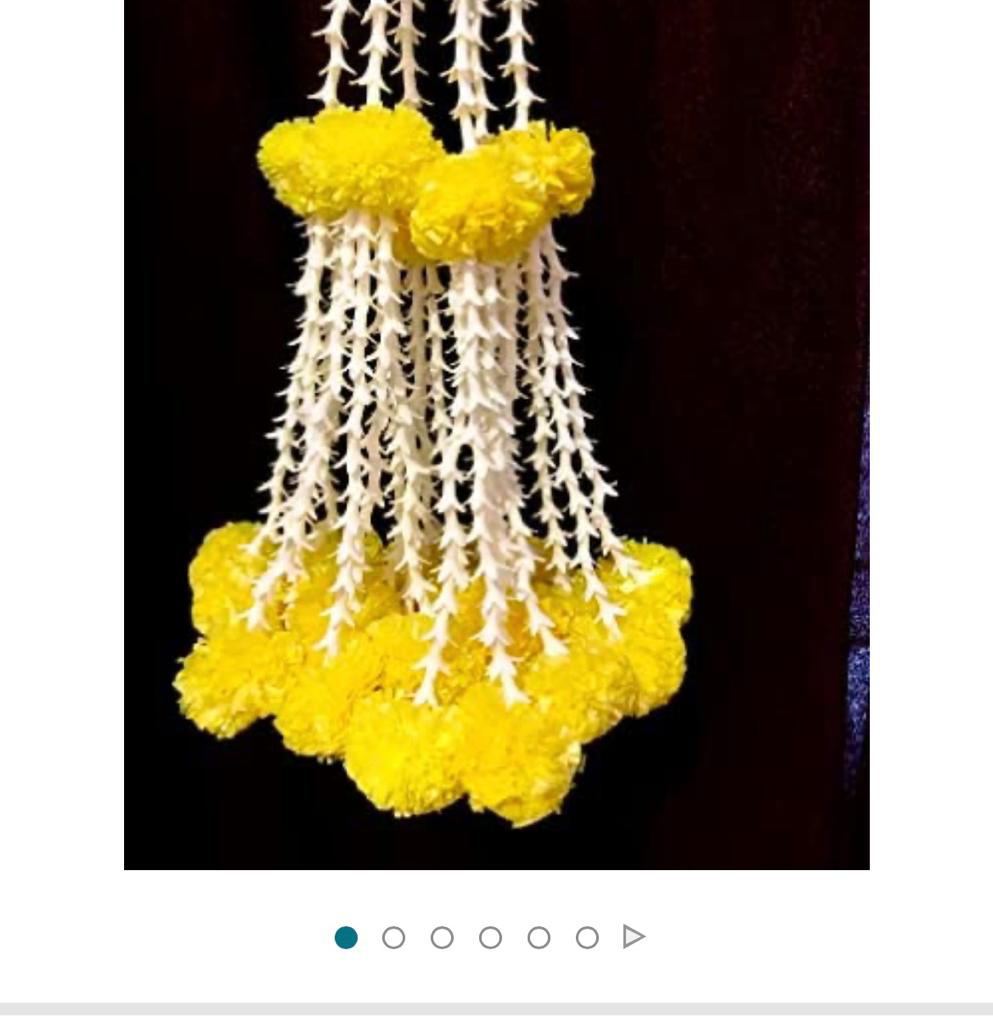Switch from image one to image two indicator
The image size is (993, 1024).
point(393,937)
